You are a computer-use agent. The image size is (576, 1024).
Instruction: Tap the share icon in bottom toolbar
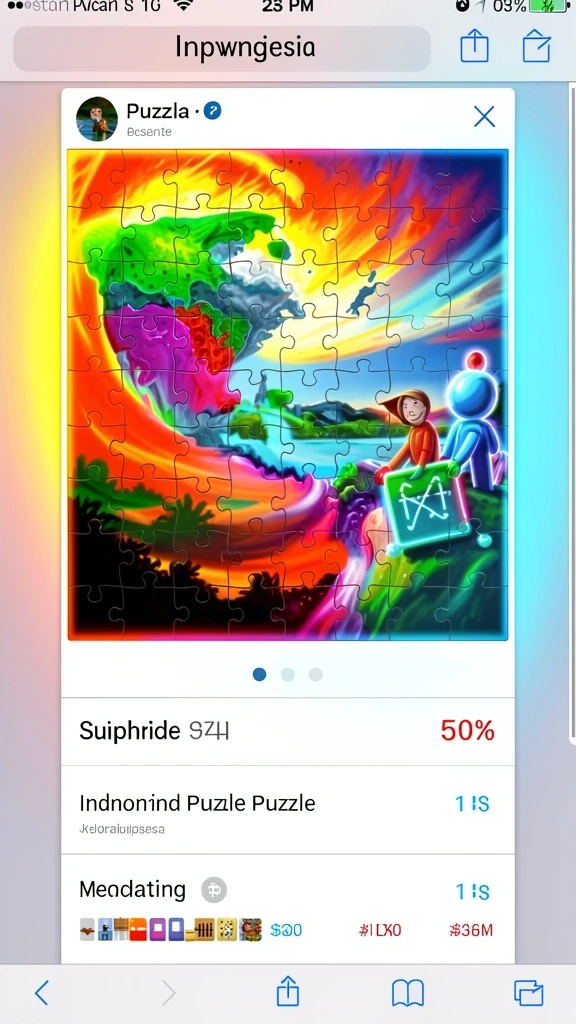click(x=287, y=992)
